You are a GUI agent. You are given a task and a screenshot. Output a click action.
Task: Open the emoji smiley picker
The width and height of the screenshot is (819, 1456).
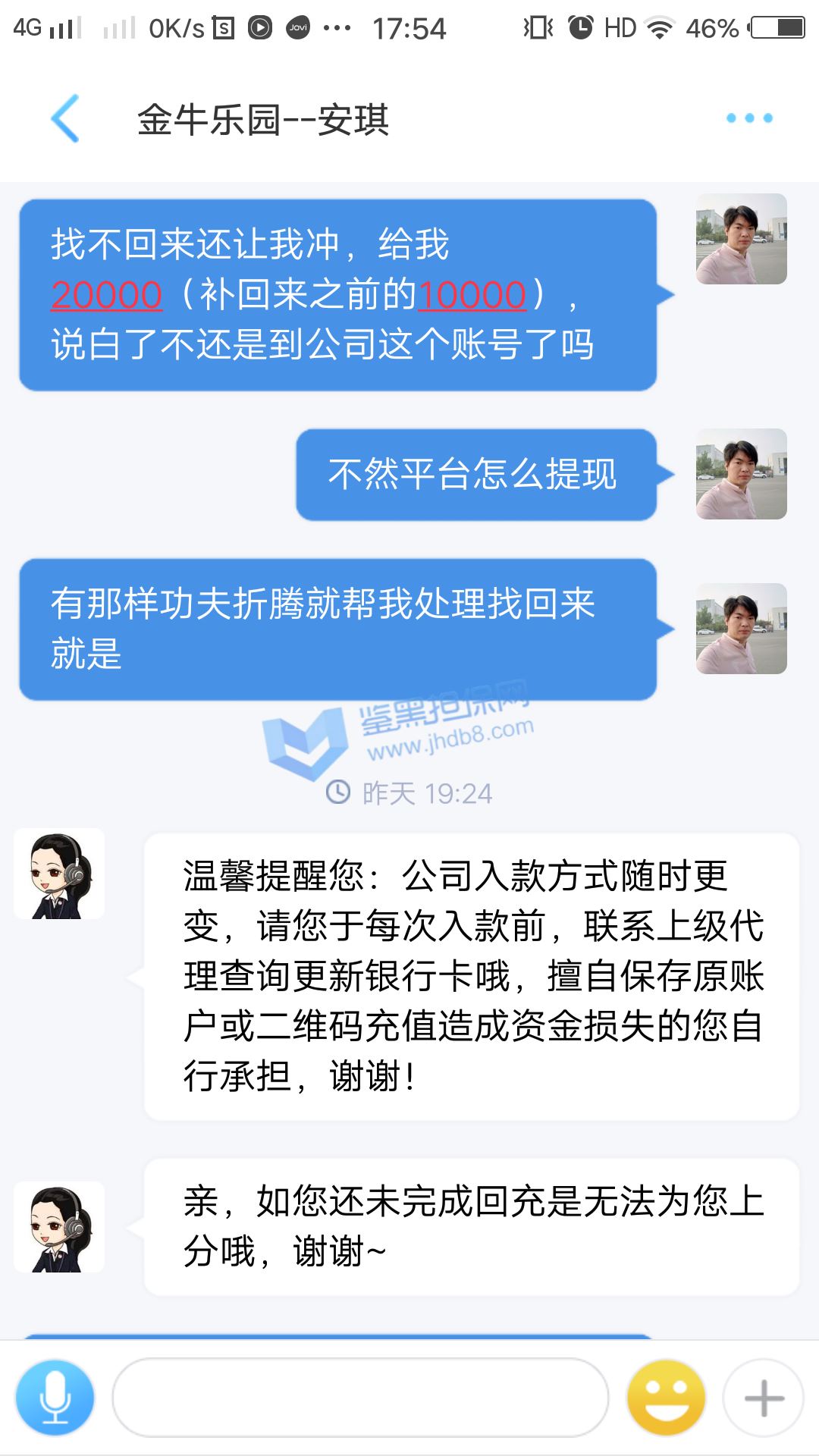click(666, 1397)
